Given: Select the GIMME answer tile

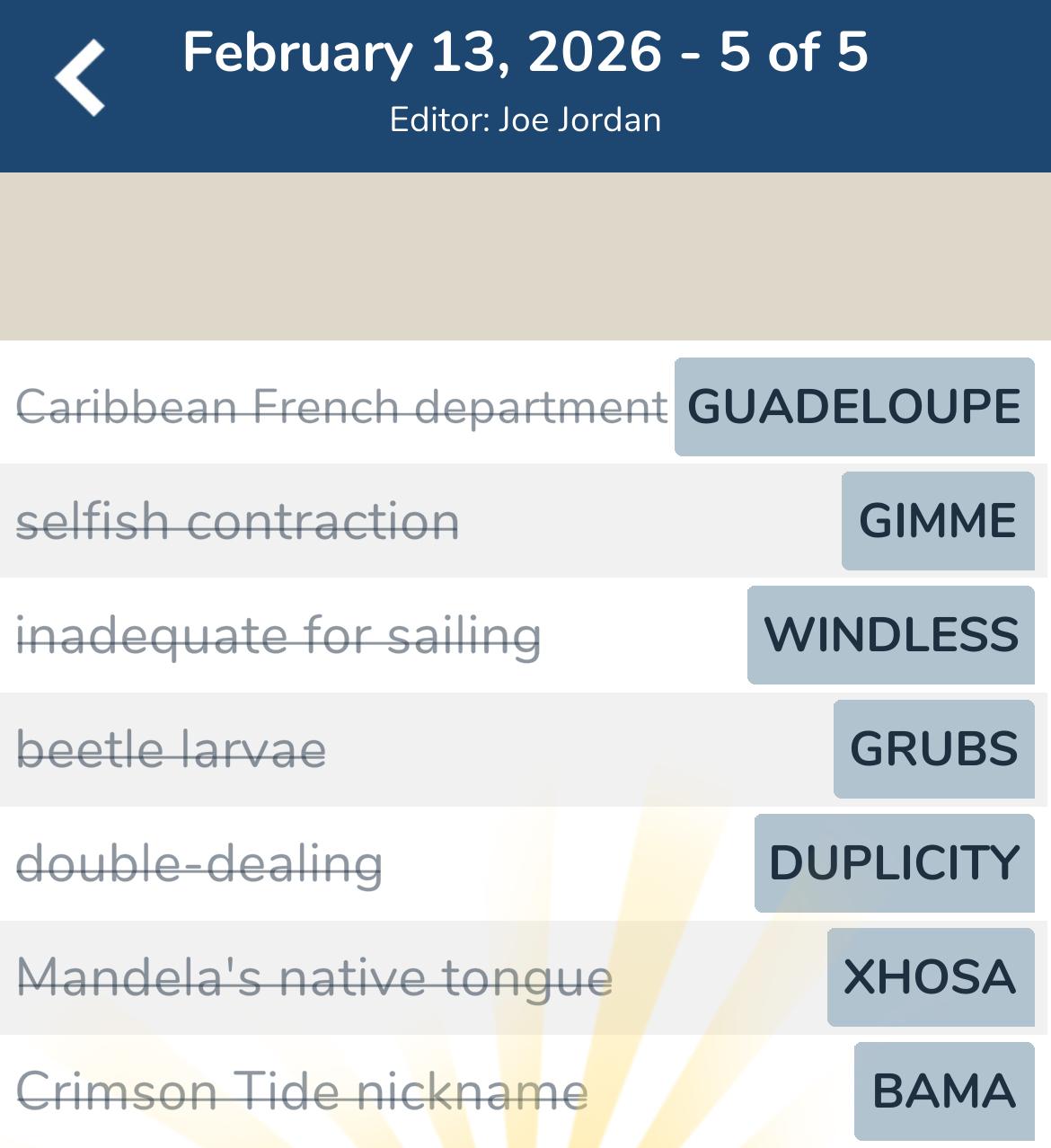Looking at the screenshot, I should [x=937, y=521].
